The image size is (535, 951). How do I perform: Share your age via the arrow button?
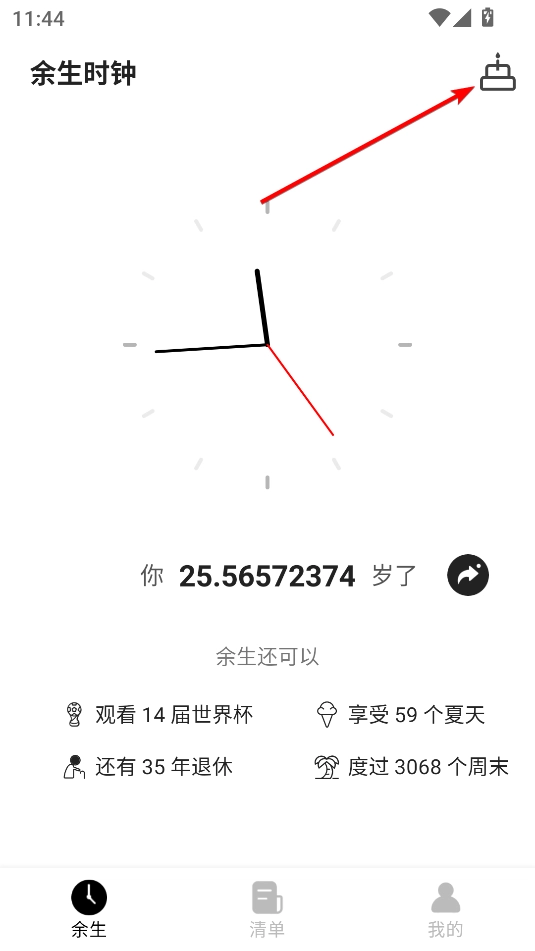(468, 575)
